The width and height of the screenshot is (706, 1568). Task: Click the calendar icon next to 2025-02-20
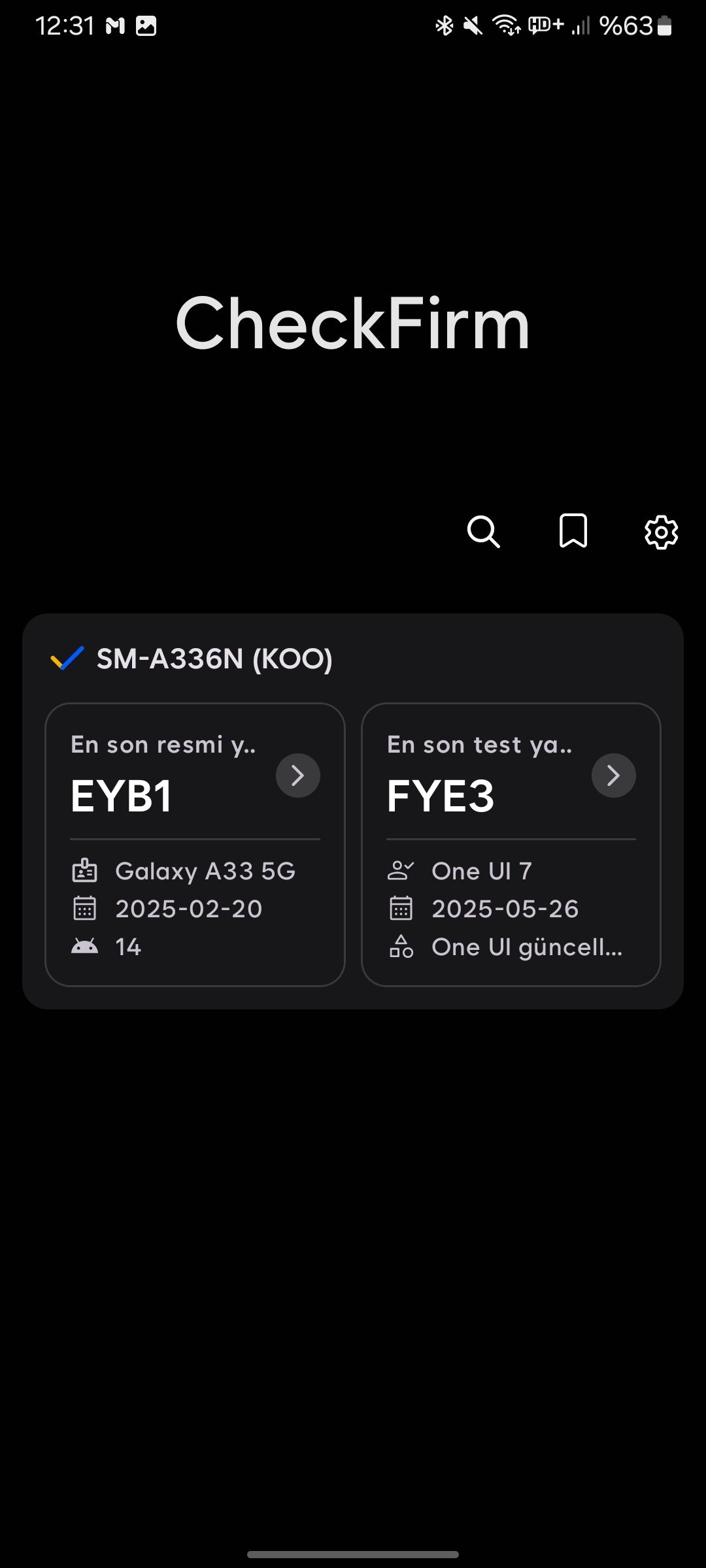(85, 908)
